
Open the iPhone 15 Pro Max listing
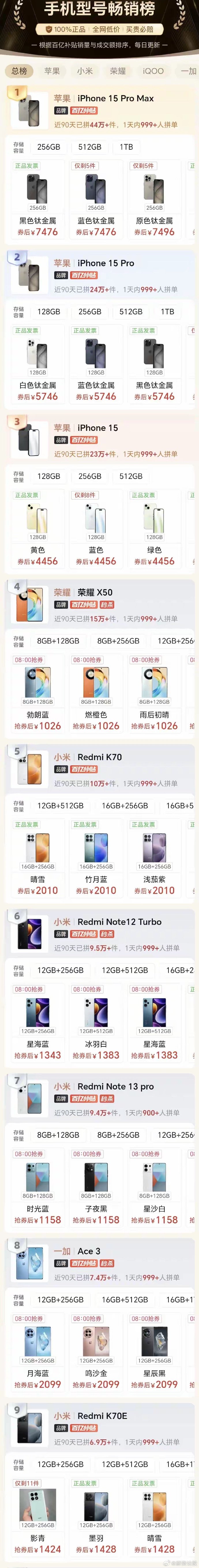[x=115, y=98]
